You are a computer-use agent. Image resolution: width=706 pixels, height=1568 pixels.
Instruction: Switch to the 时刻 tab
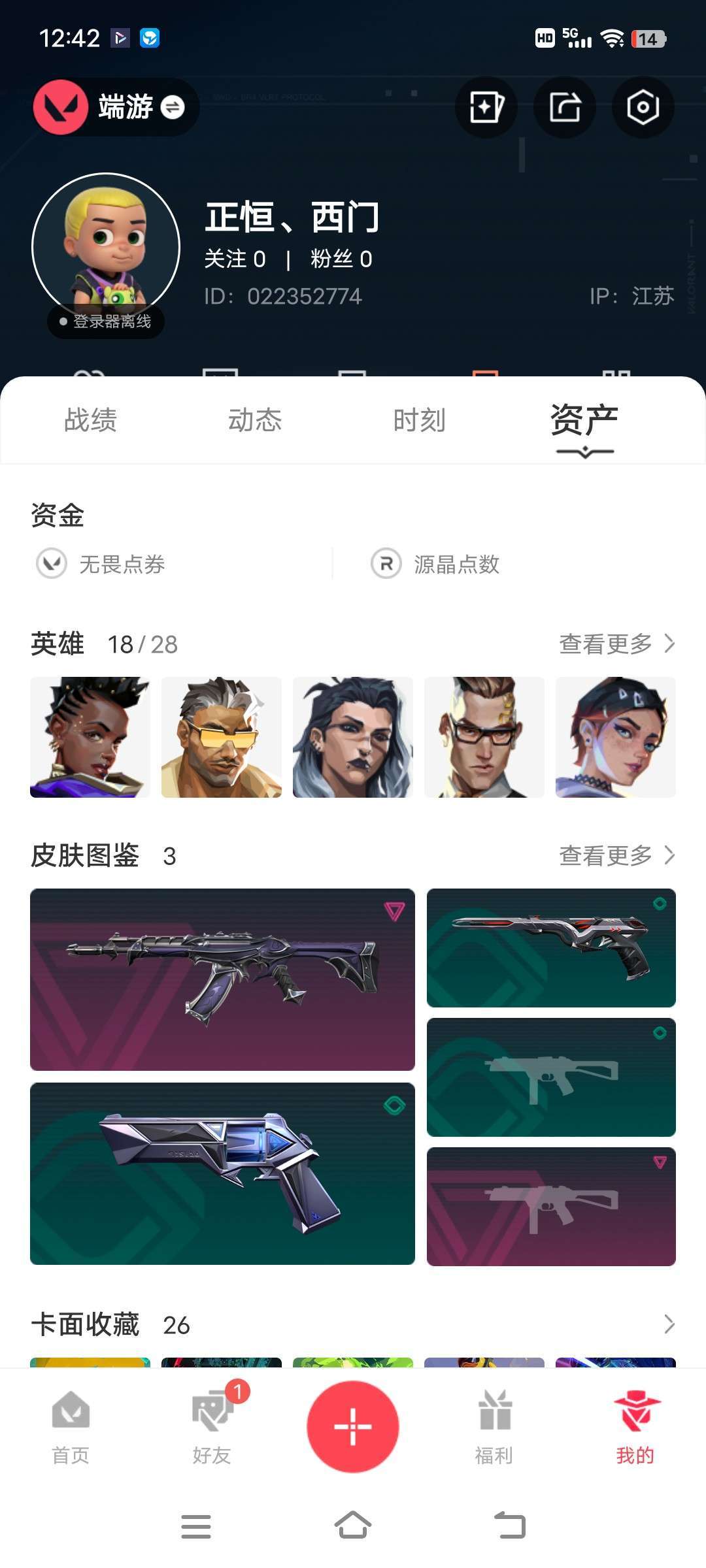419,420
